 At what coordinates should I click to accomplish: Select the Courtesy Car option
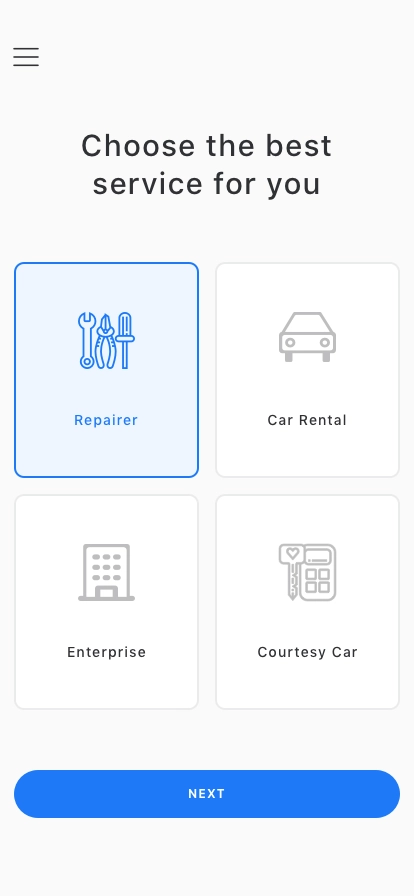point(308,602)
